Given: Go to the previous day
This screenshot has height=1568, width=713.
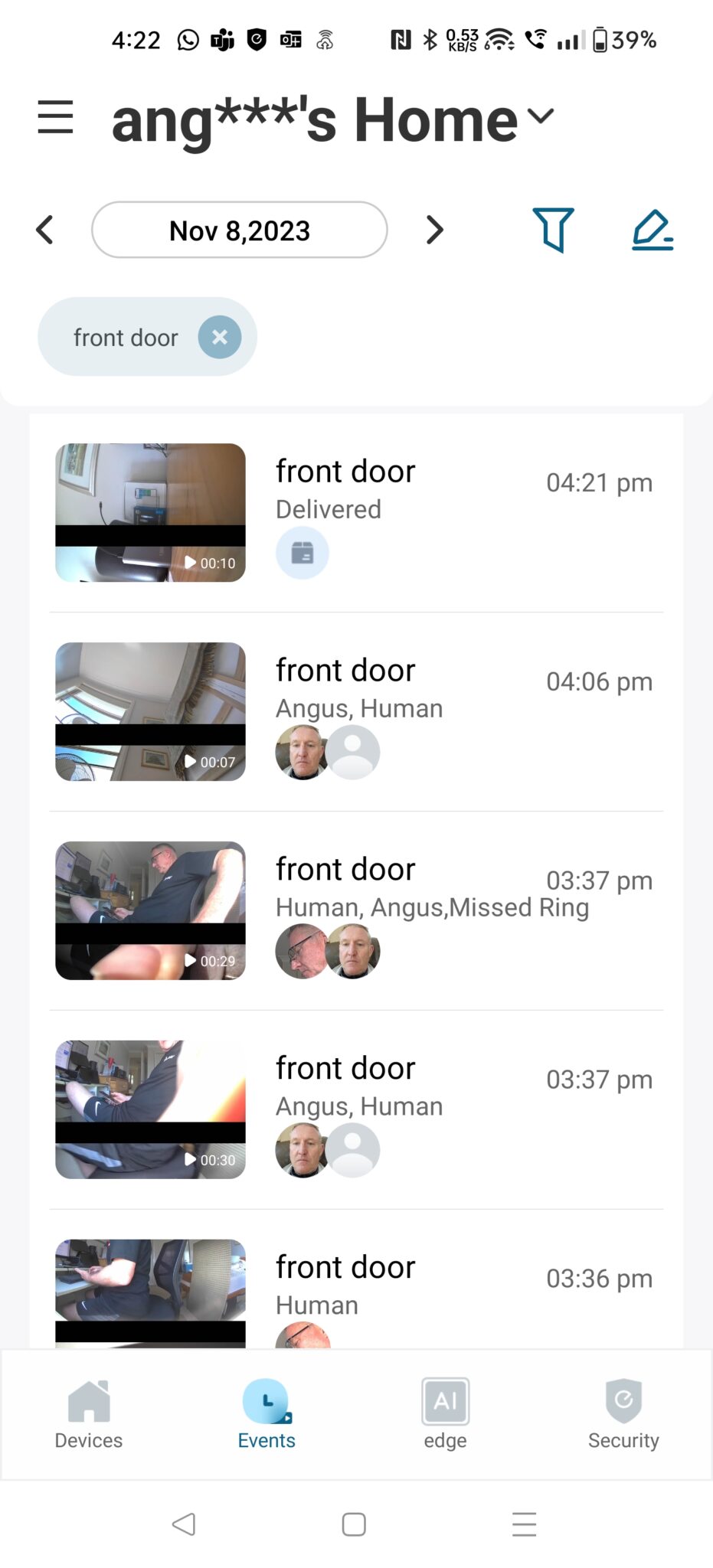Looking at the screenshot, I should [x=45, y=230].
